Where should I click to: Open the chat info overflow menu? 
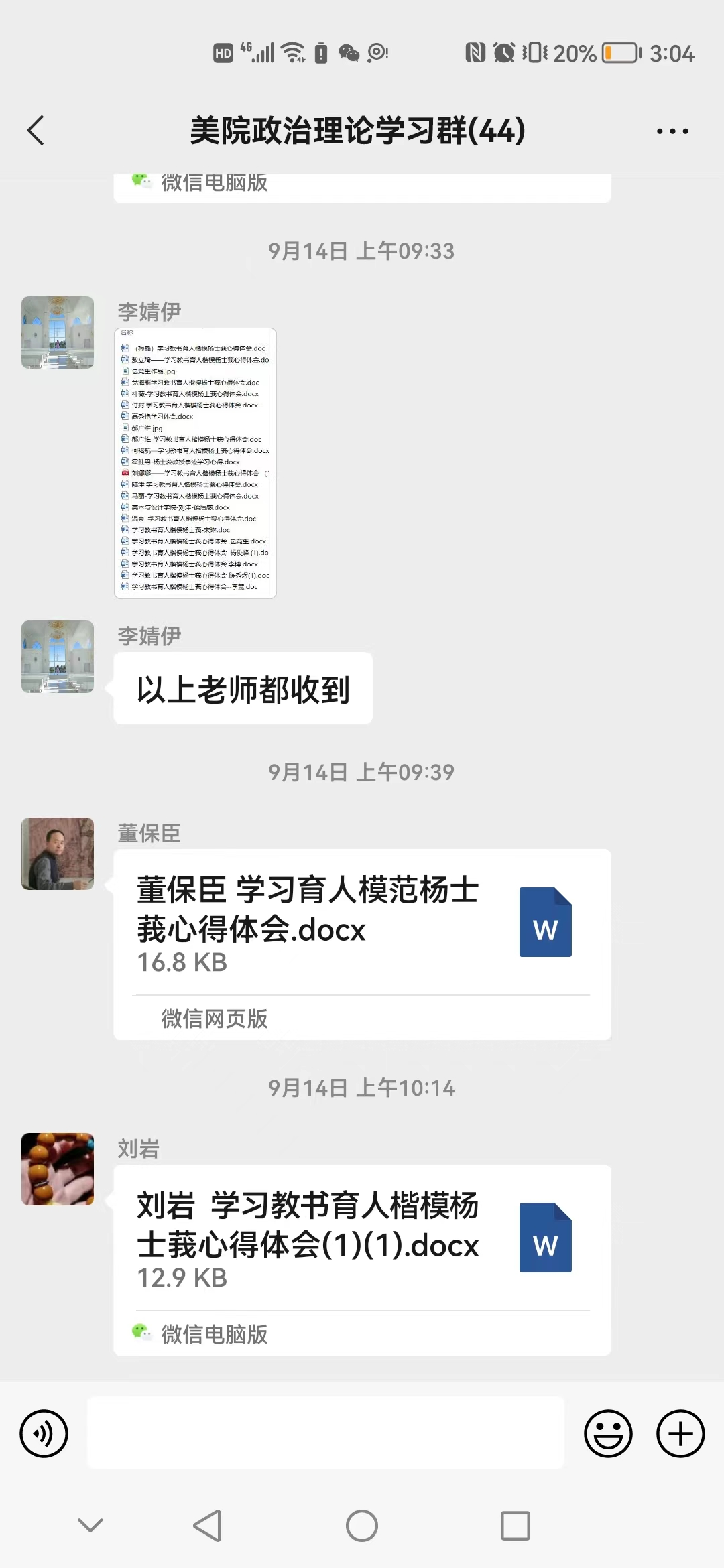coord(672,131)
